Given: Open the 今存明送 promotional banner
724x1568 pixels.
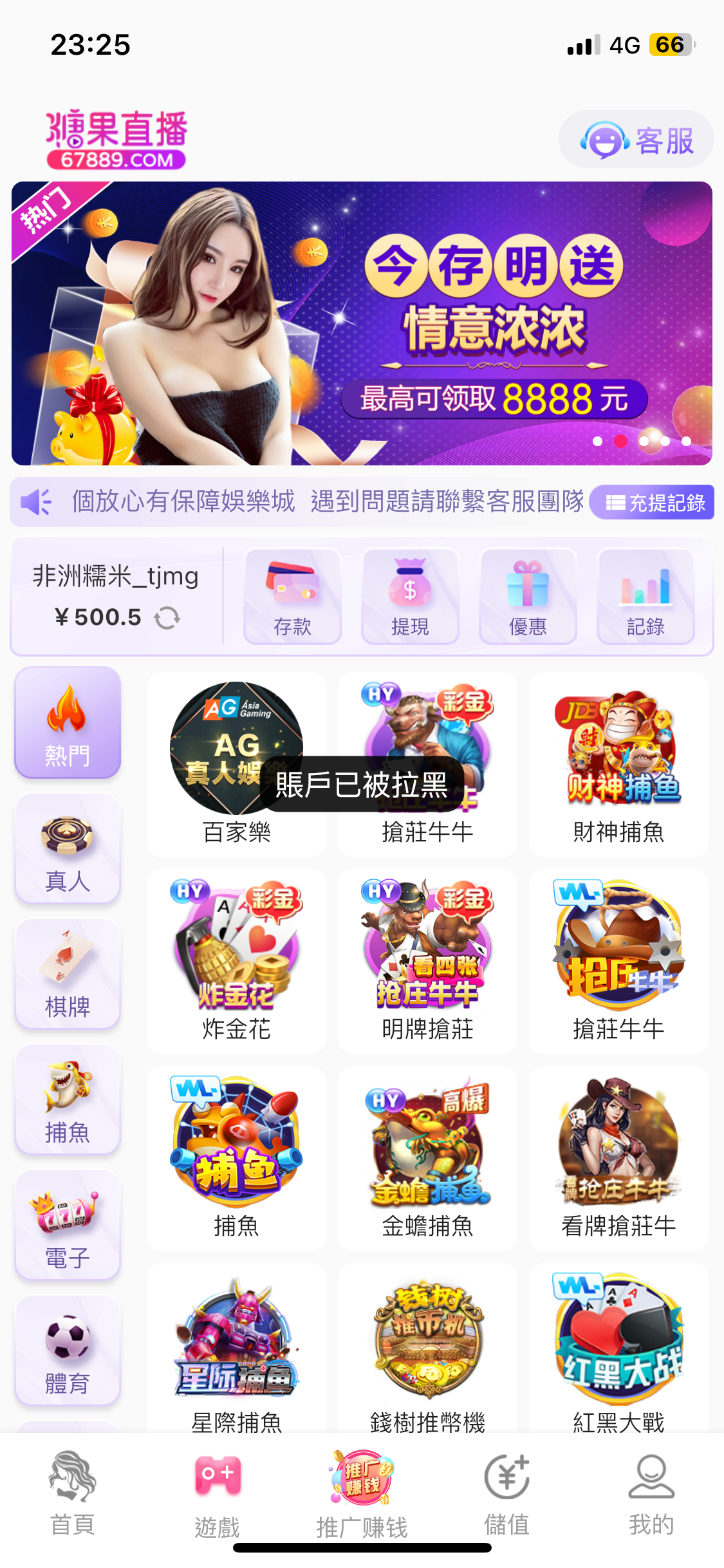Looking at the screenshot, I should tap(362, 323).
